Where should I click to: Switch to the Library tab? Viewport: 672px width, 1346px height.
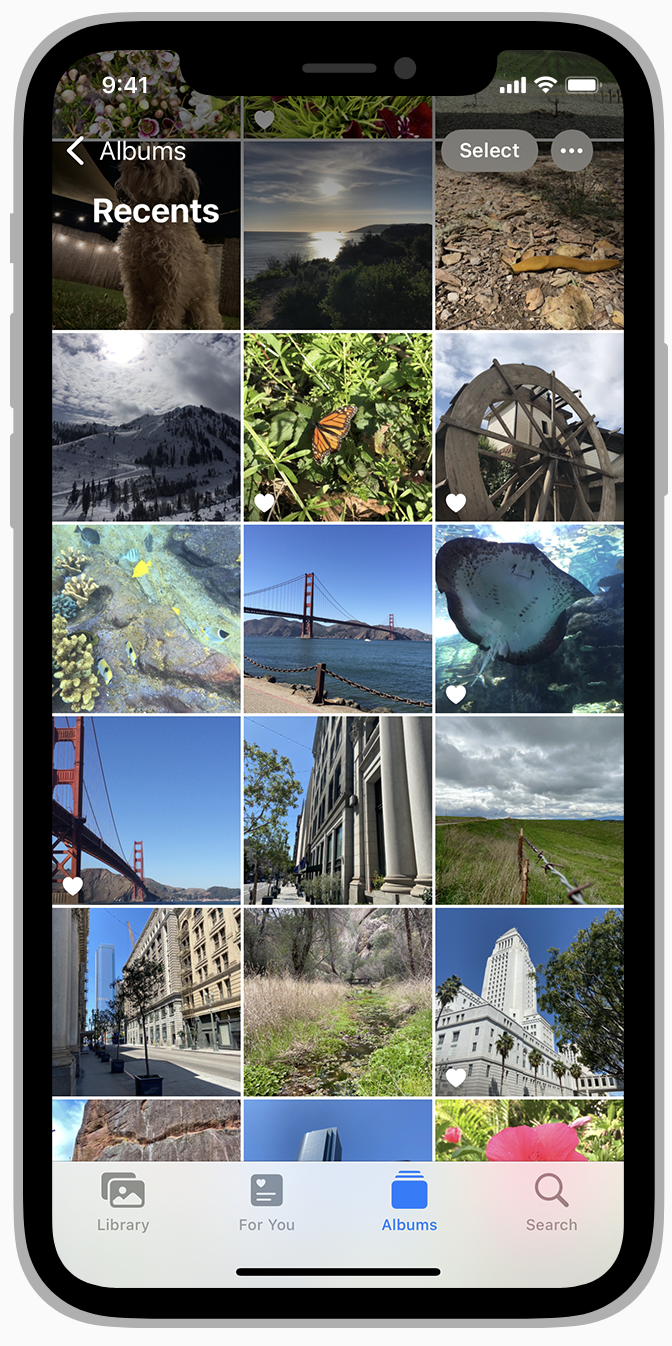pos(123,1202)
